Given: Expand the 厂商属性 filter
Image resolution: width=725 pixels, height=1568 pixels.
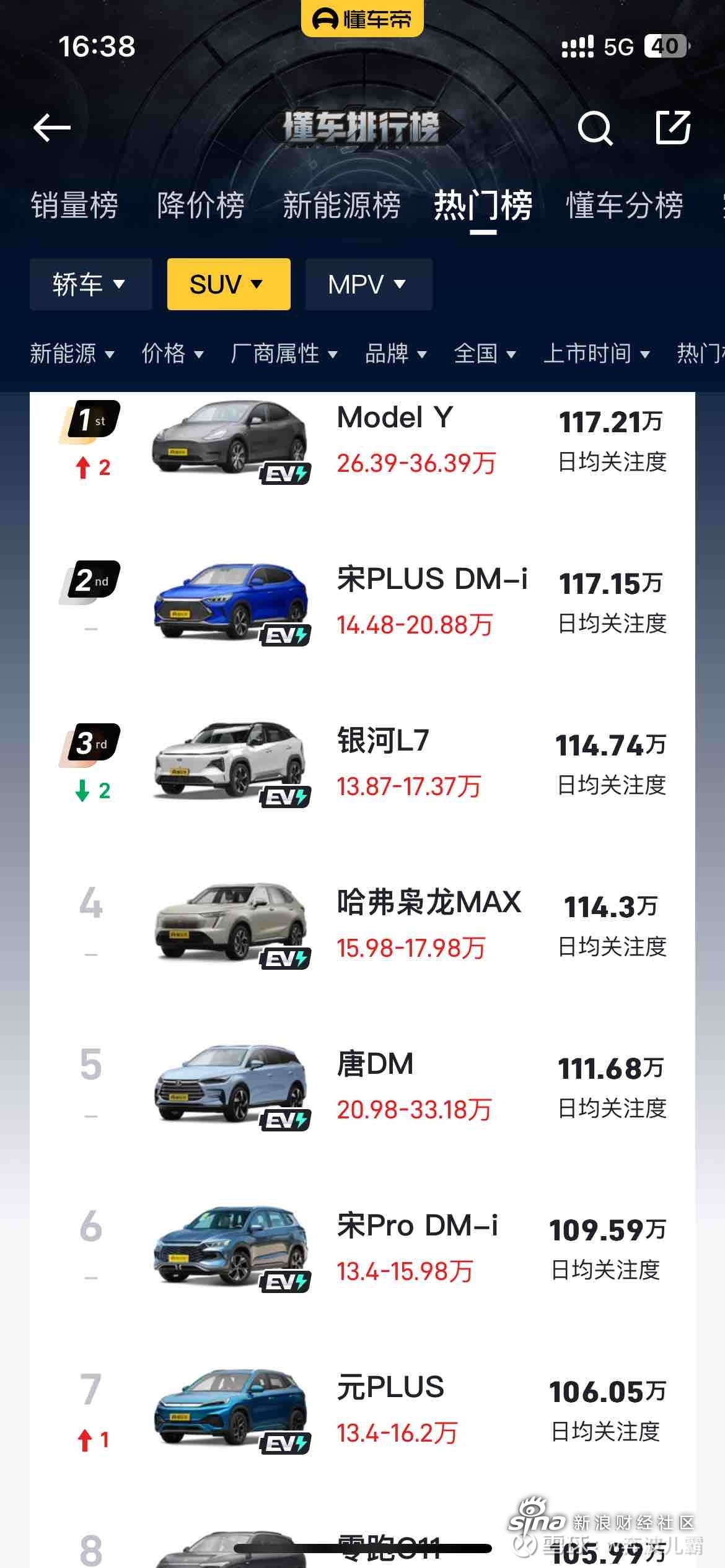Looking at the screenshot, I should click(284, 354).
